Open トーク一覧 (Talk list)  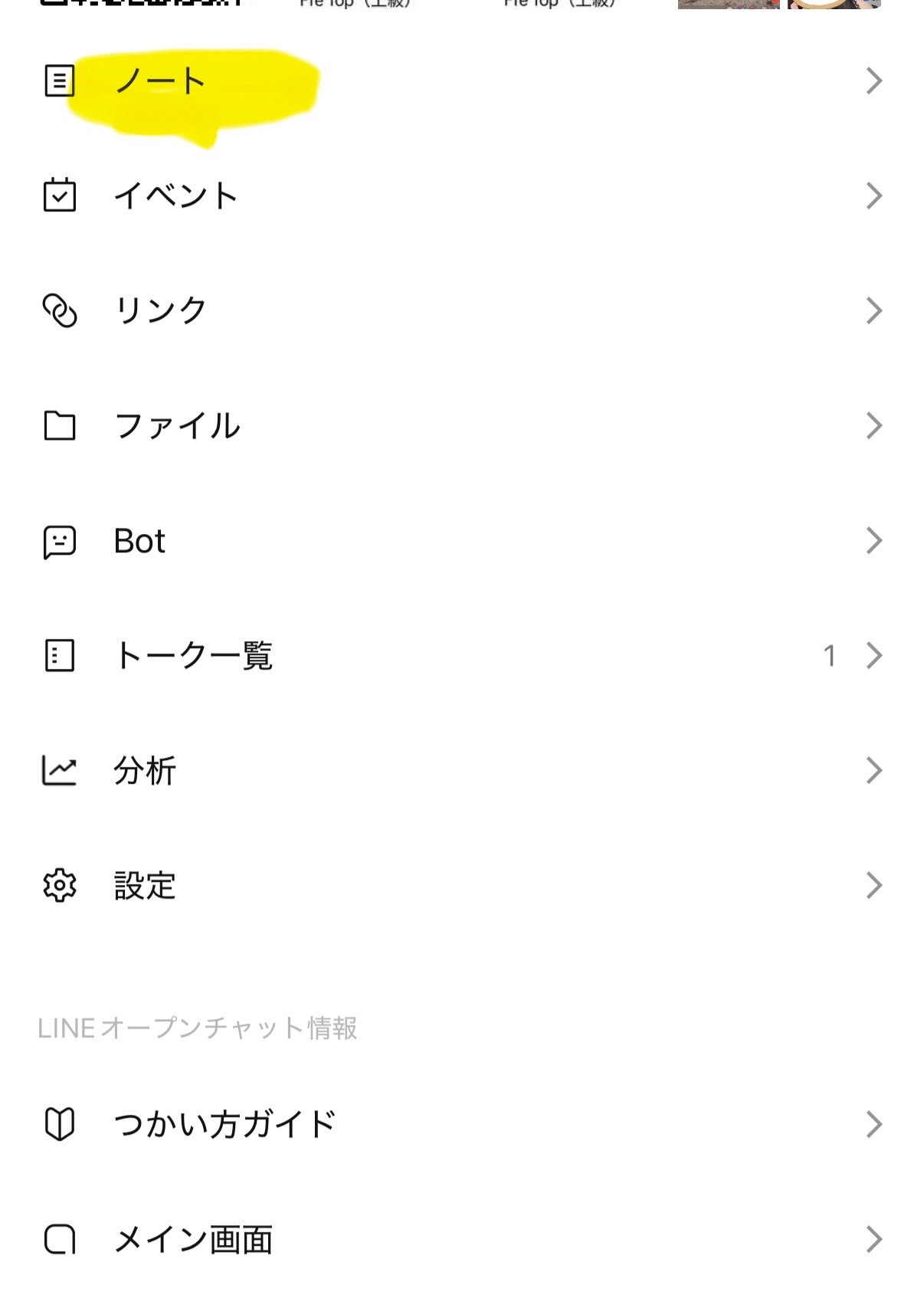pyautogui.click(x=193, y=656)
